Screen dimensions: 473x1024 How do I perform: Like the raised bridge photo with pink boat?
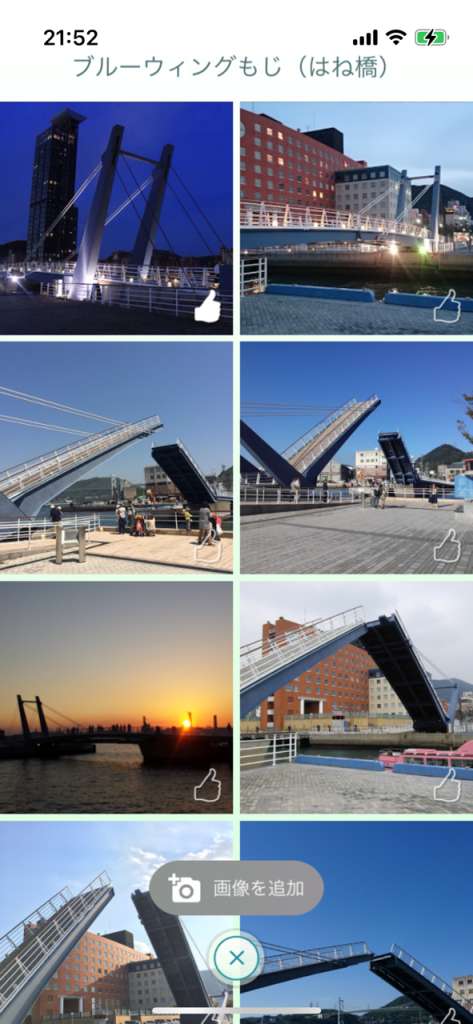point(448,785)
